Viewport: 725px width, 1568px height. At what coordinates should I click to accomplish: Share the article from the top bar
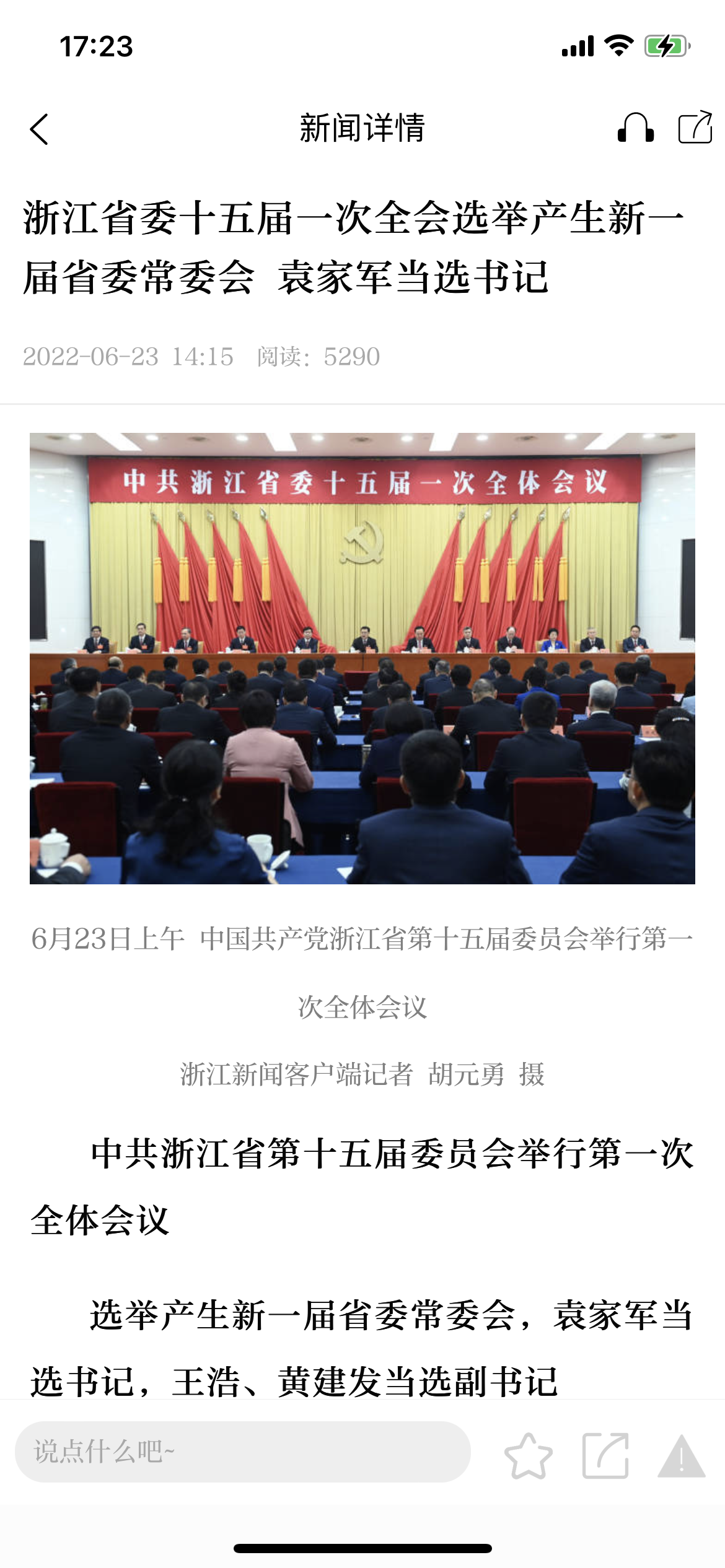pyautogui.click(x=695, y=127)
